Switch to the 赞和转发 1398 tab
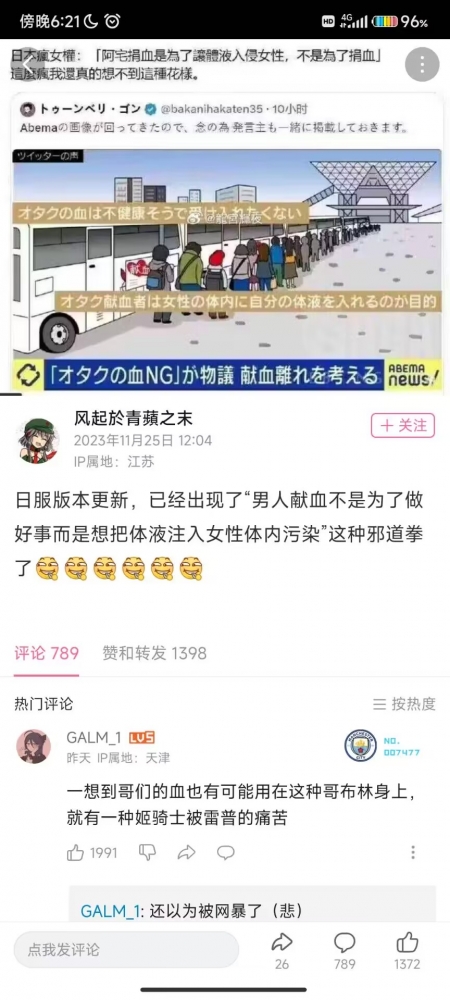Screen dimensions: 450x1000 coord(154,653)
